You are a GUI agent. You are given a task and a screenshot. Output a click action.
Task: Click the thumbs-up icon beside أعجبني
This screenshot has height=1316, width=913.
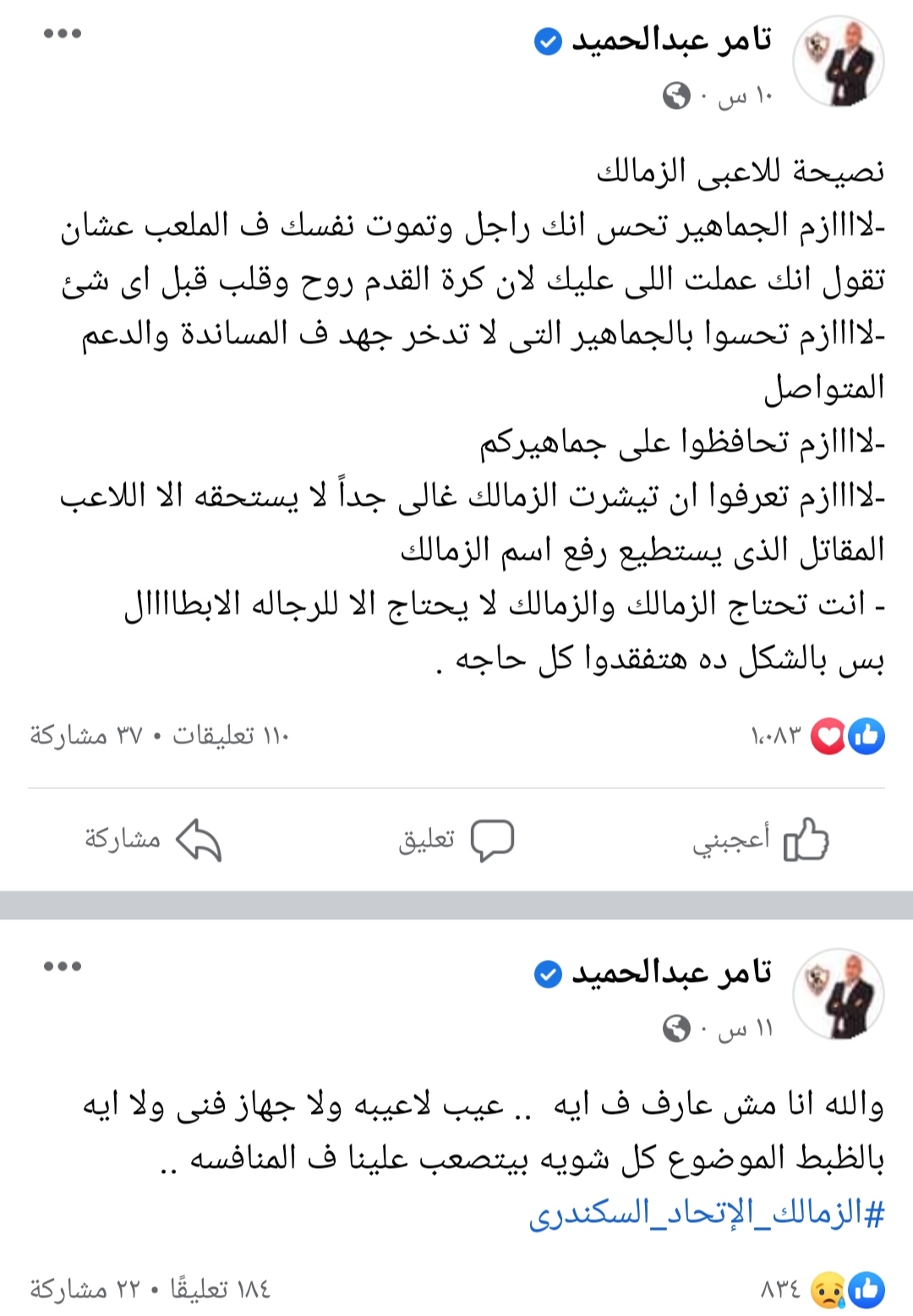pyautogui.click(x=803, y=839)
